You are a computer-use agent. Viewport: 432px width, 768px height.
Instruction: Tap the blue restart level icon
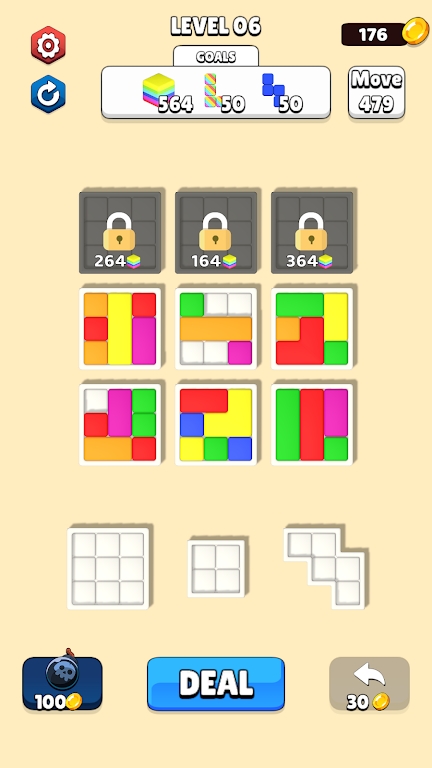[48, 94]
